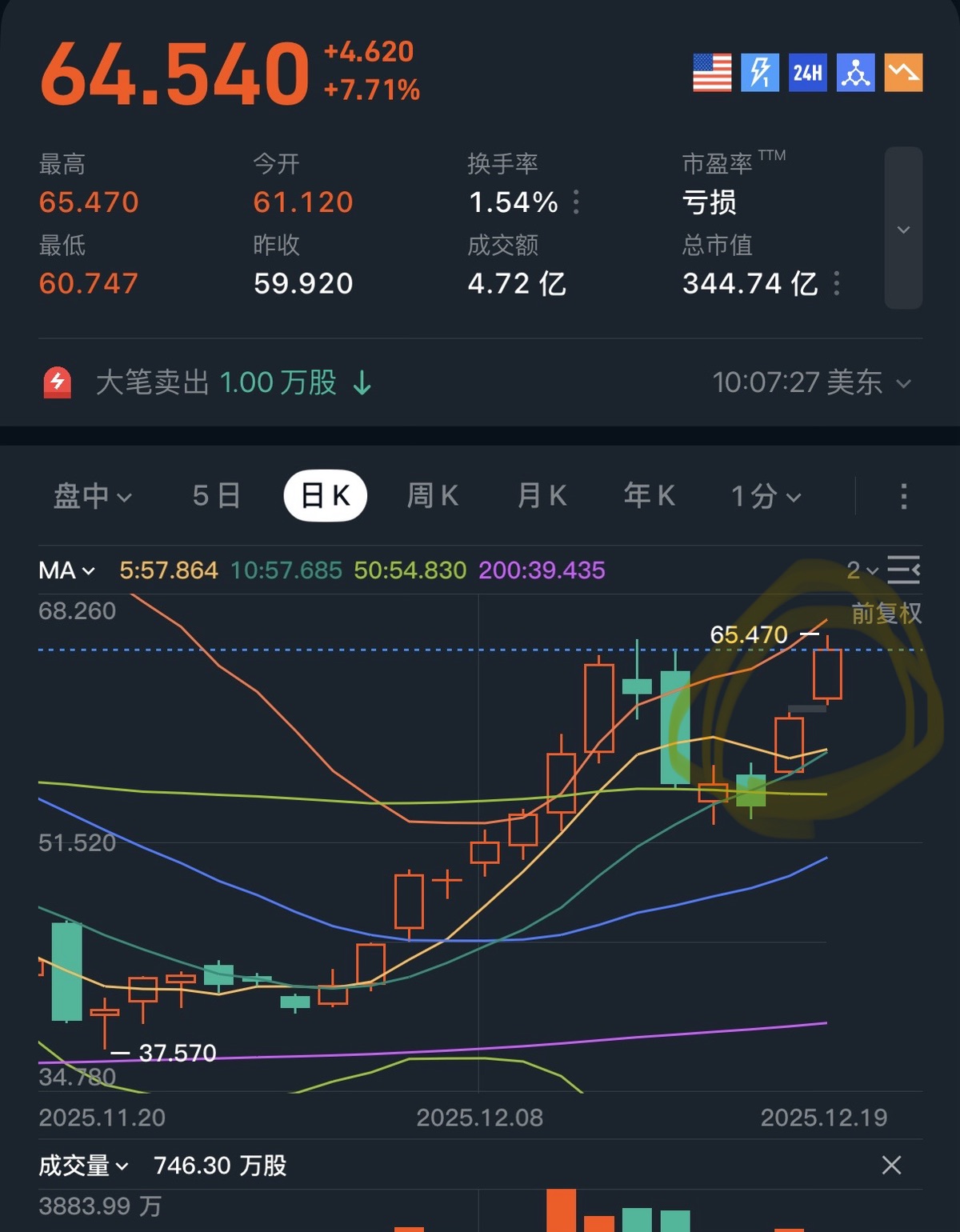Open the chart layout count dropdown
Viewport: 960px width, 1232px height.
(862, 570)
